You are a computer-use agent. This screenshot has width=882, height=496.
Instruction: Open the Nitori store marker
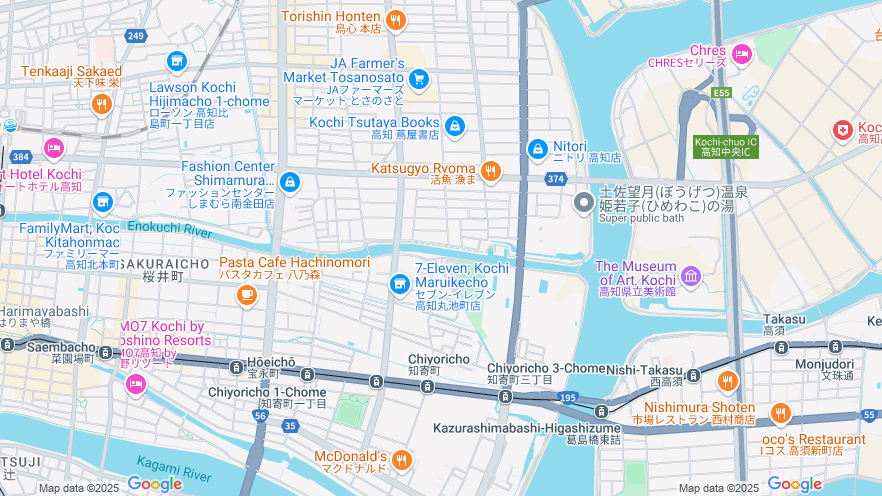[x=538, y=148]
